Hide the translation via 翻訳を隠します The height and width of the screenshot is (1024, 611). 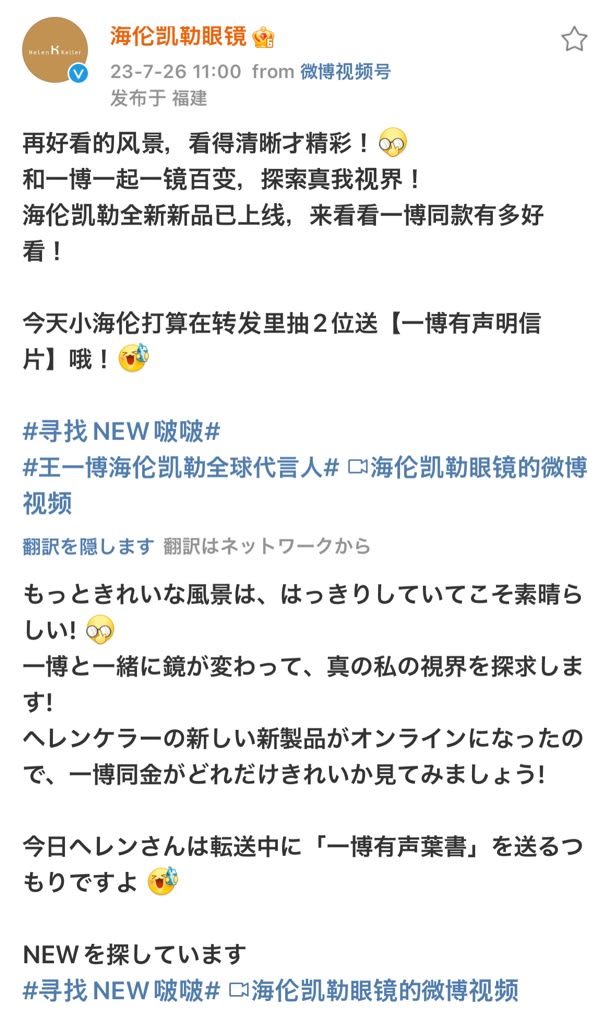[x=88, y=546]
